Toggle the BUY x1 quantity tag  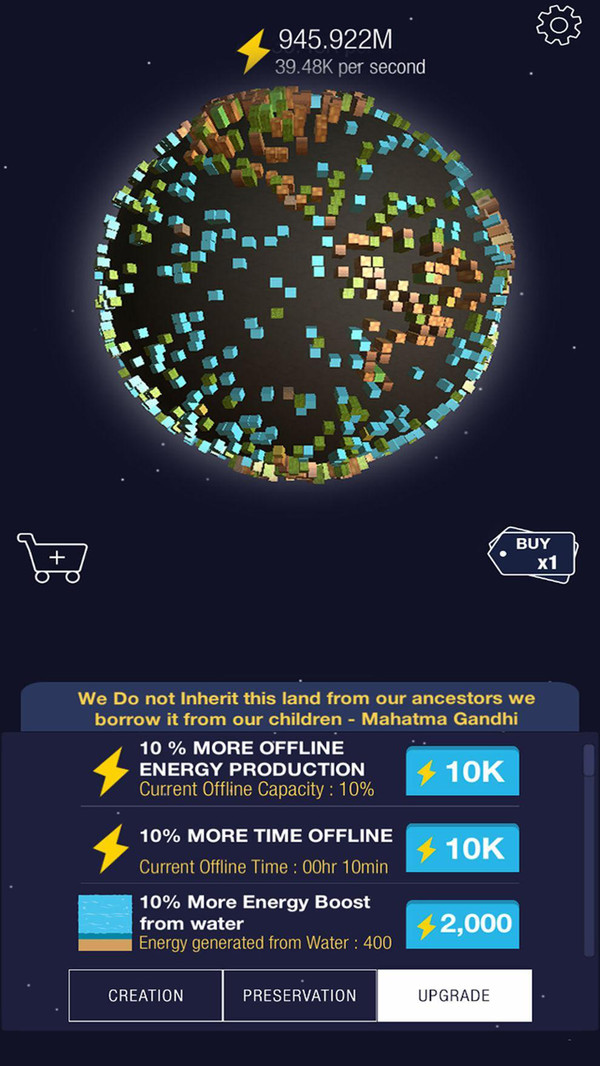click(x=532, y=553)
